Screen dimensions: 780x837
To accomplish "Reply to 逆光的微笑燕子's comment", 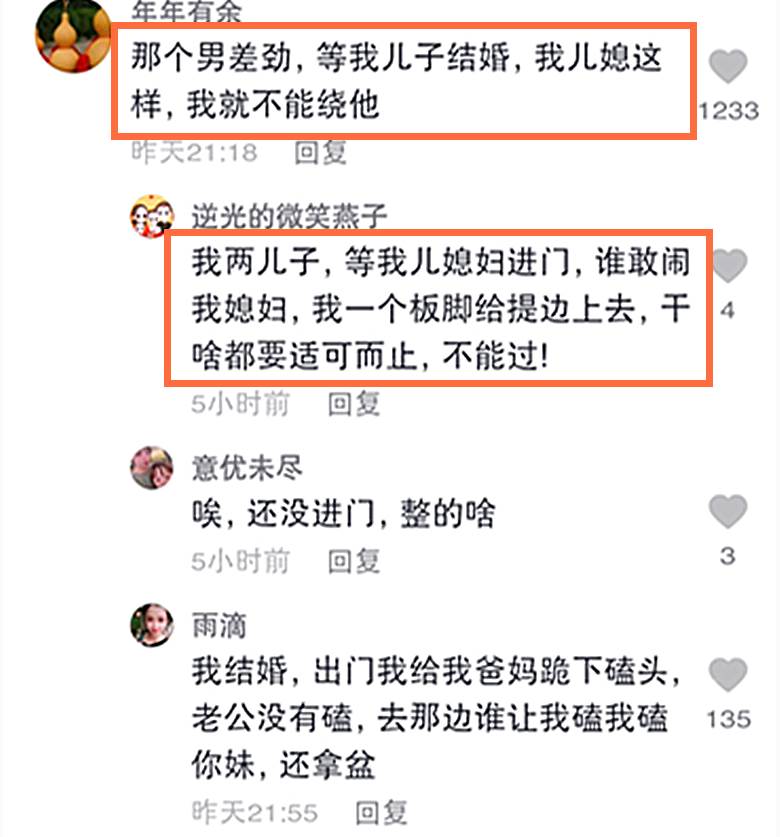I will click(x=354, y=403).
